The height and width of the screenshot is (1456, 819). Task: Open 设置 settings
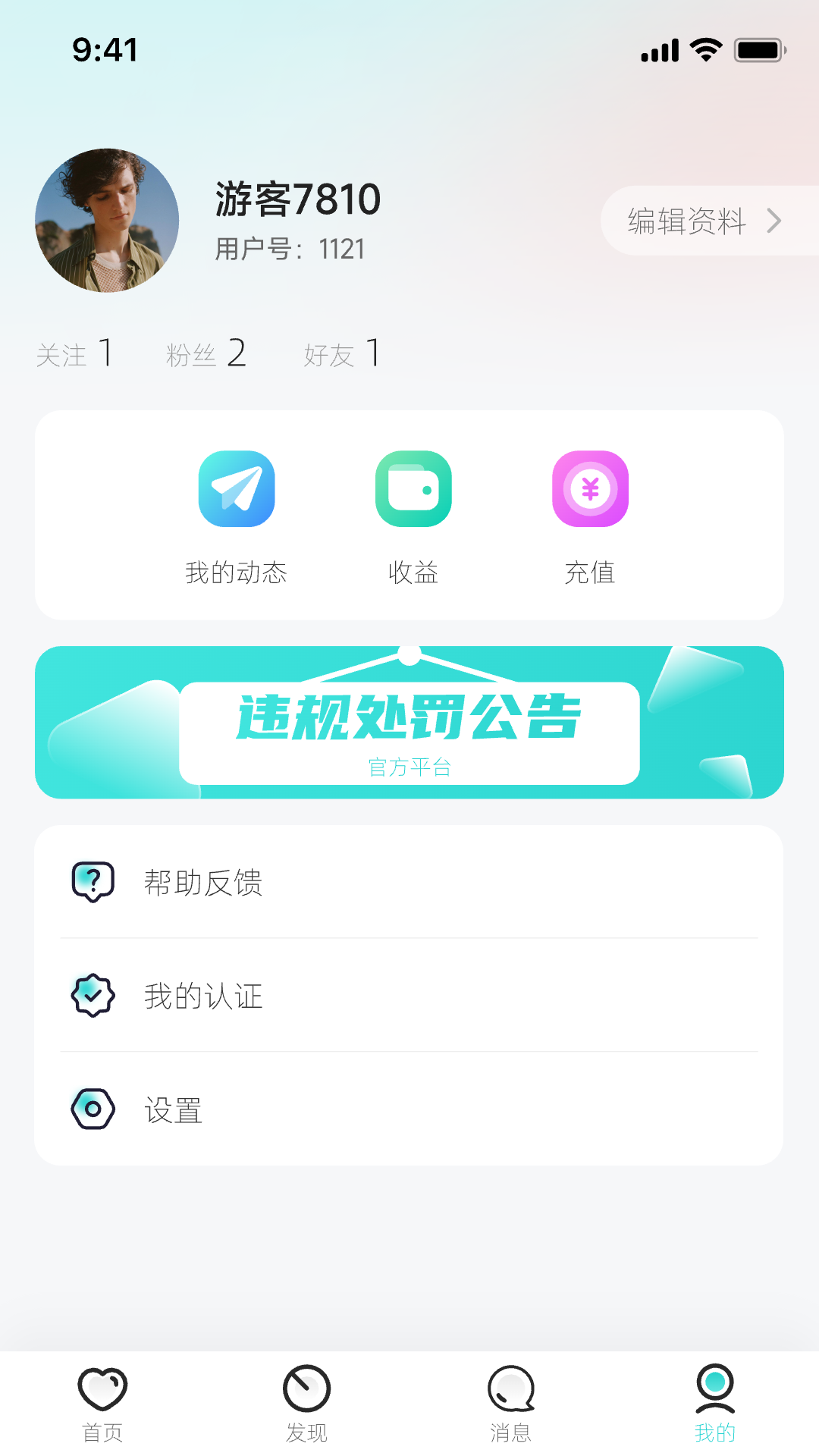[409, 1109]
